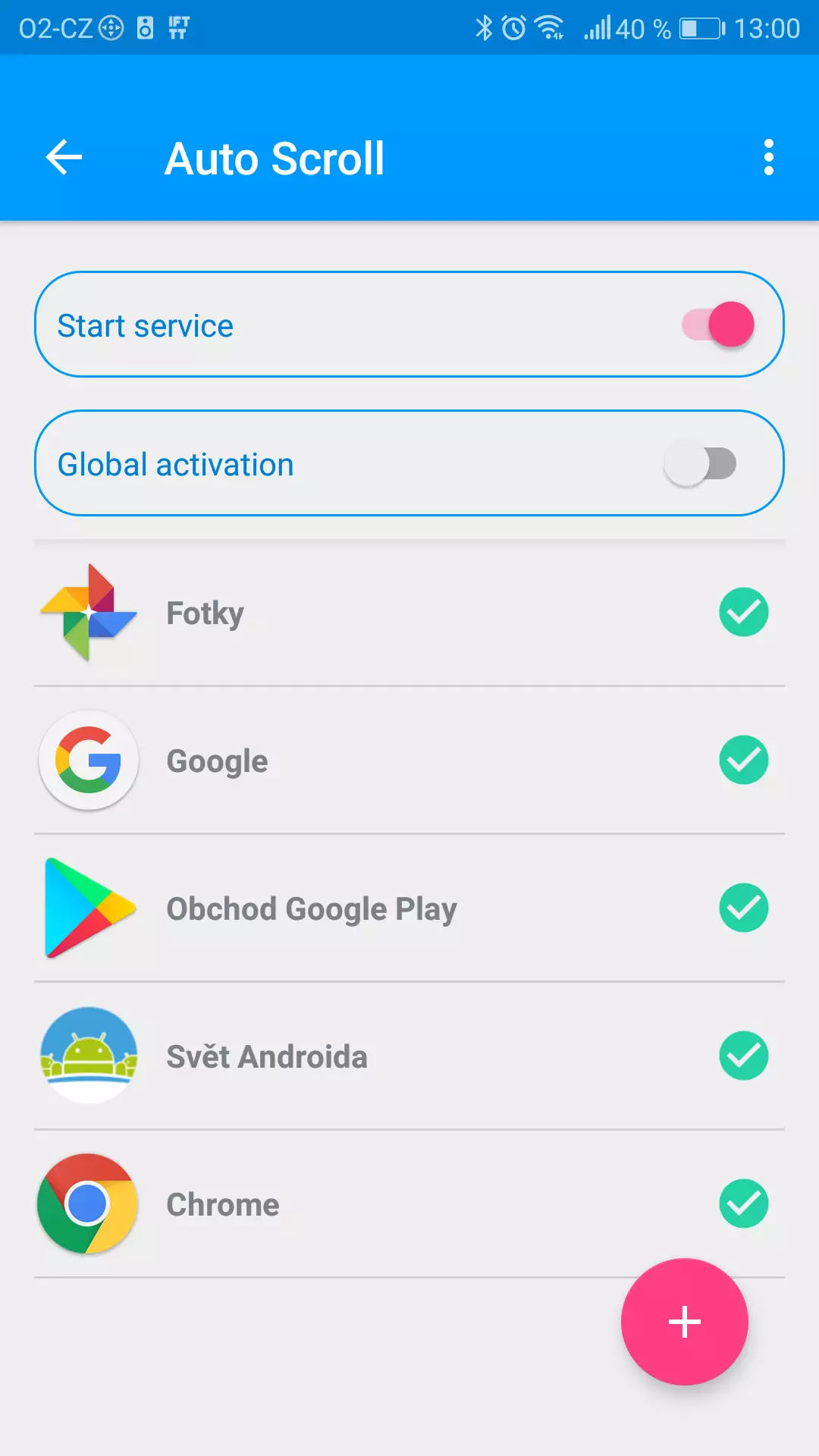Uncheck the Google app checkmark
The image size is (819, 1456).
[x=743, y=760]
